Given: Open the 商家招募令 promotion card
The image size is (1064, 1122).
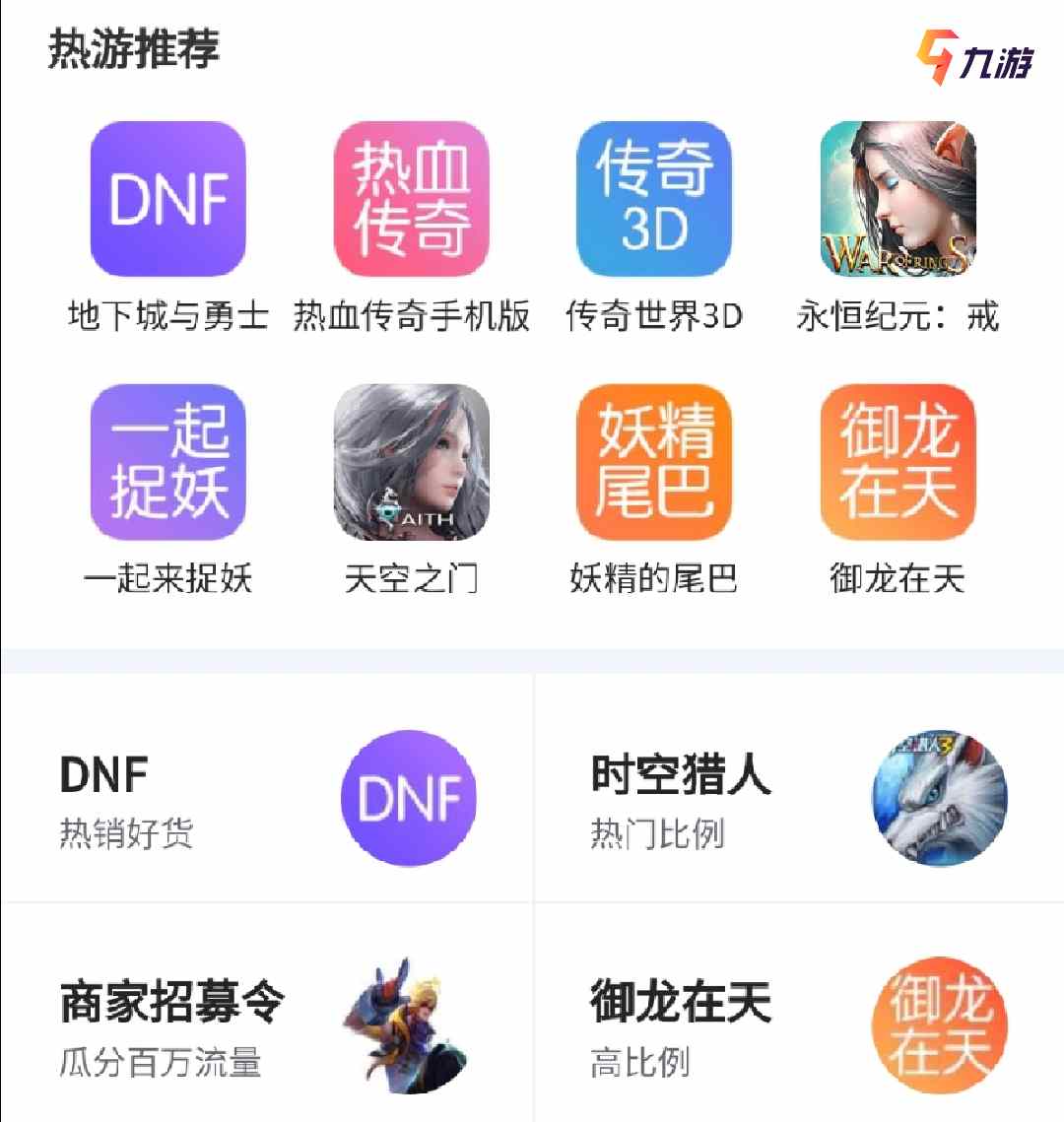Looking at the screenshot, I should coord(267,1023).
